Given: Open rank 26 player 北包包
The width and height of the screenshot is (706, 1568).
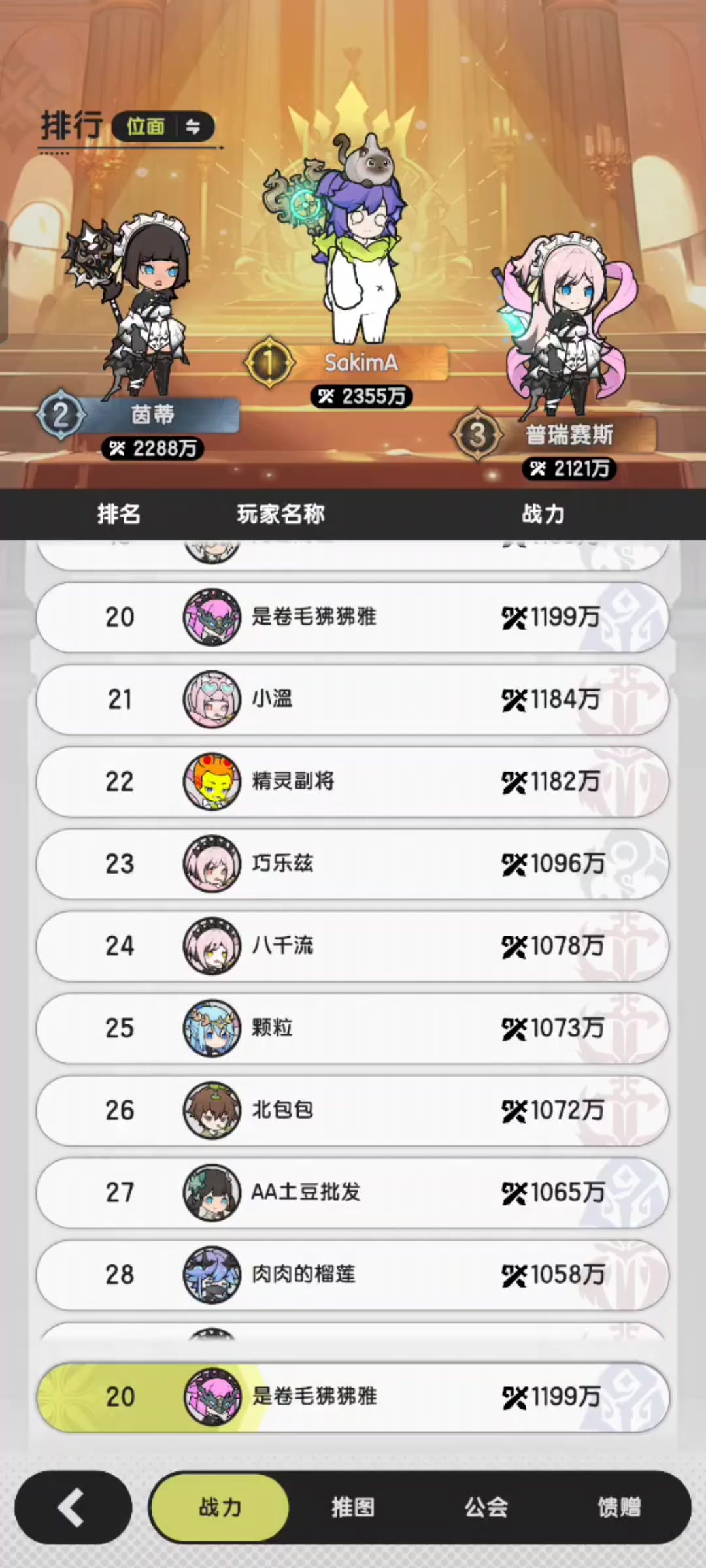Looking at the screenshot, I should 353,1110.
